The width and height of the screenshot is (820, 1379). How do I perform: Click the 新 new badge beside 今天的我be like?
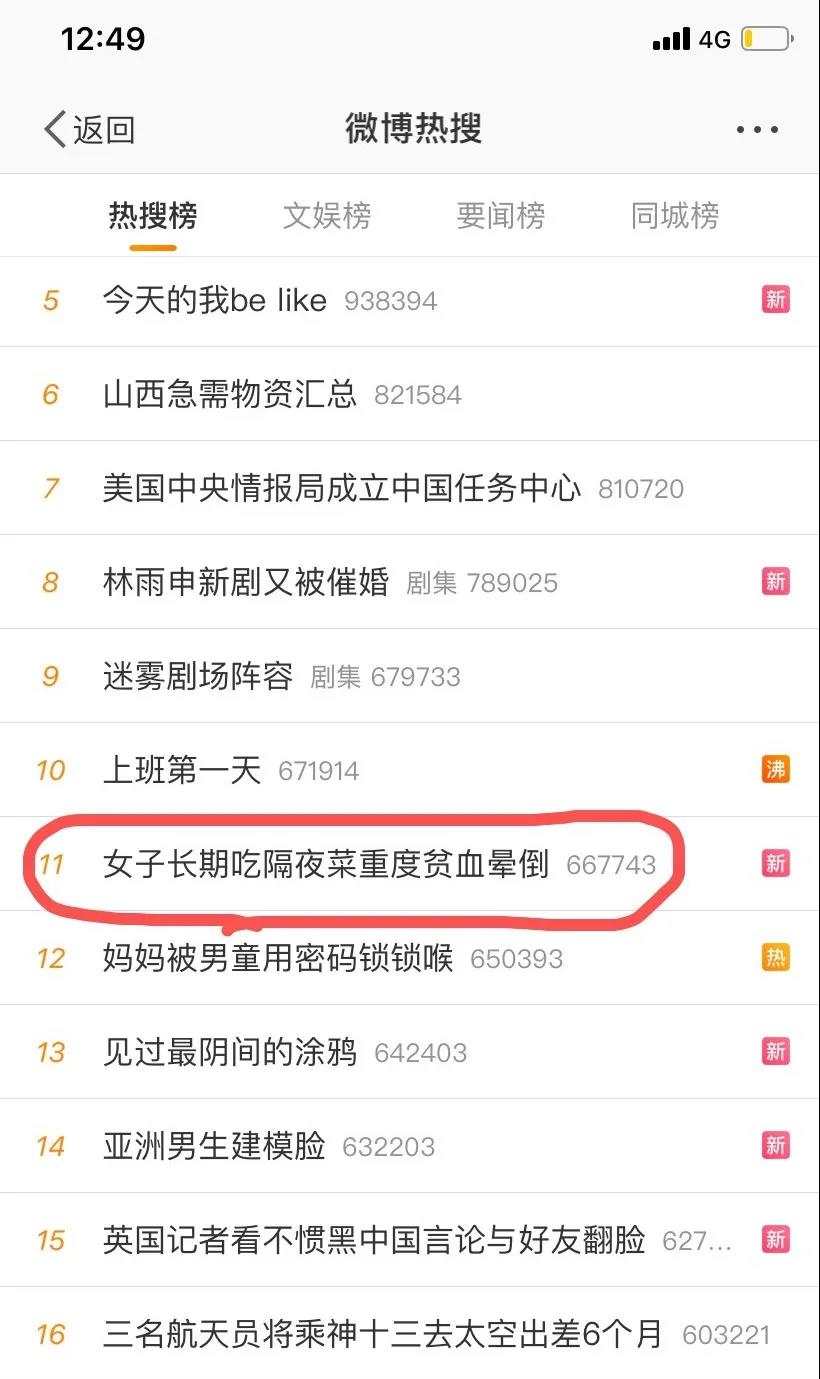[776, 299]
